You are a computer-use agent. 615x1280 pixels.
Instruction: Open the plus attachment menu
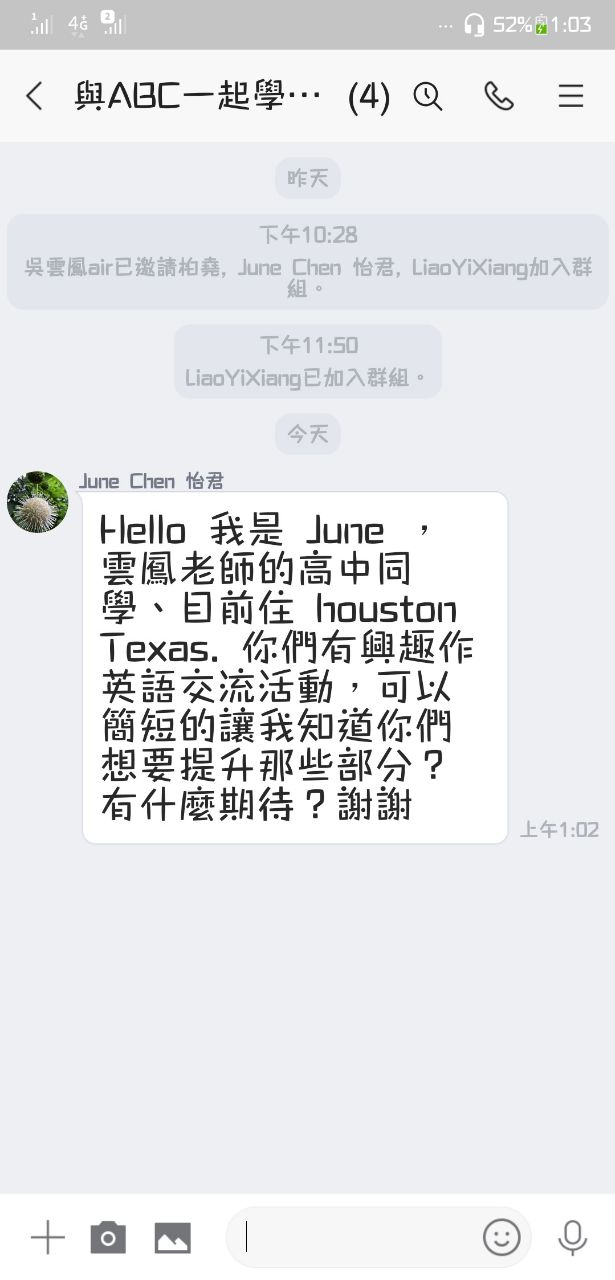pos(47,1237)
